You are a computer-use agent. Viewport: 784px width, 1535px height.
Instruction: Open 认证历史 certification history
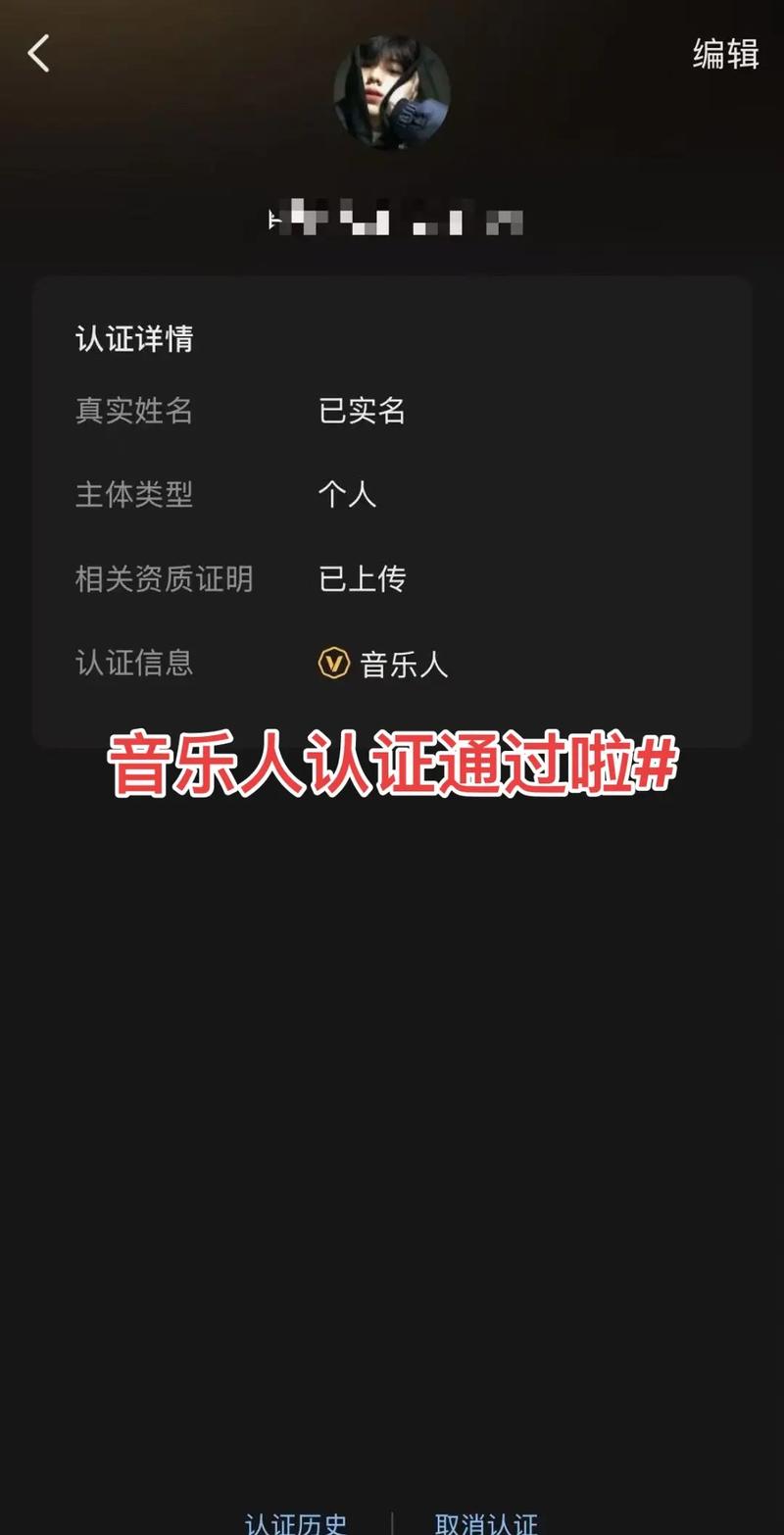click(296, 1522)
